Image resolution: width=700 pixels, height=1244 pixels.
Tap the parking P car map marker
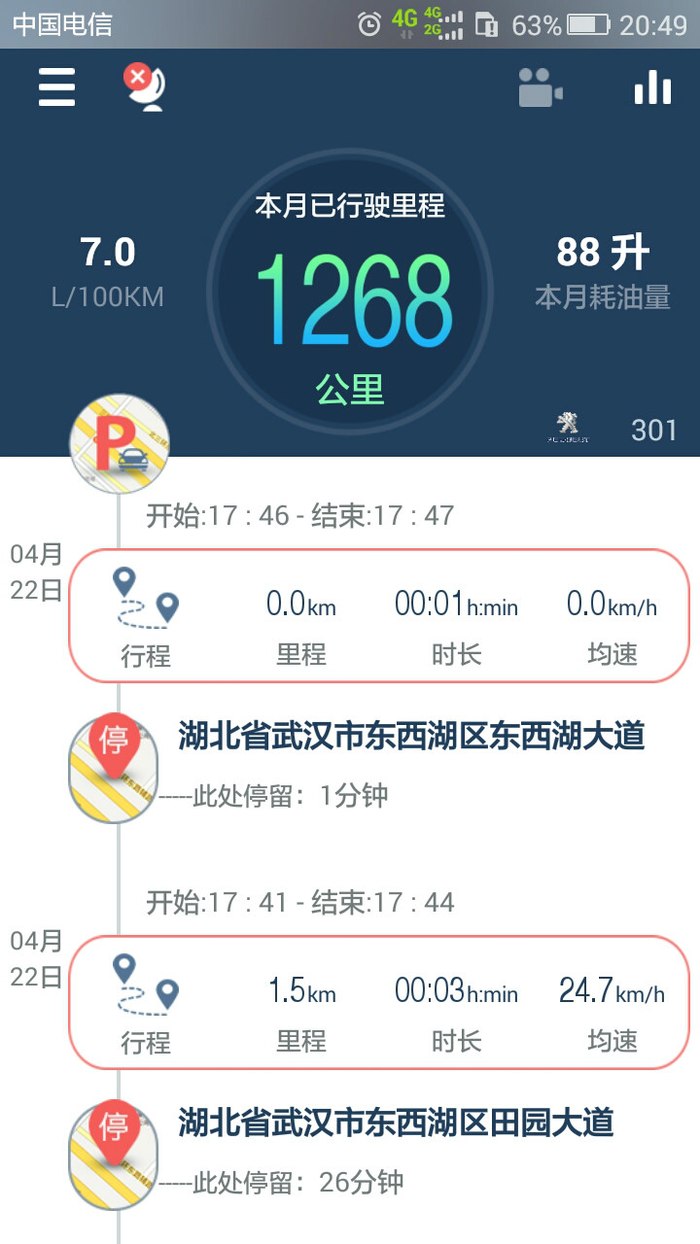coord(119,445)
